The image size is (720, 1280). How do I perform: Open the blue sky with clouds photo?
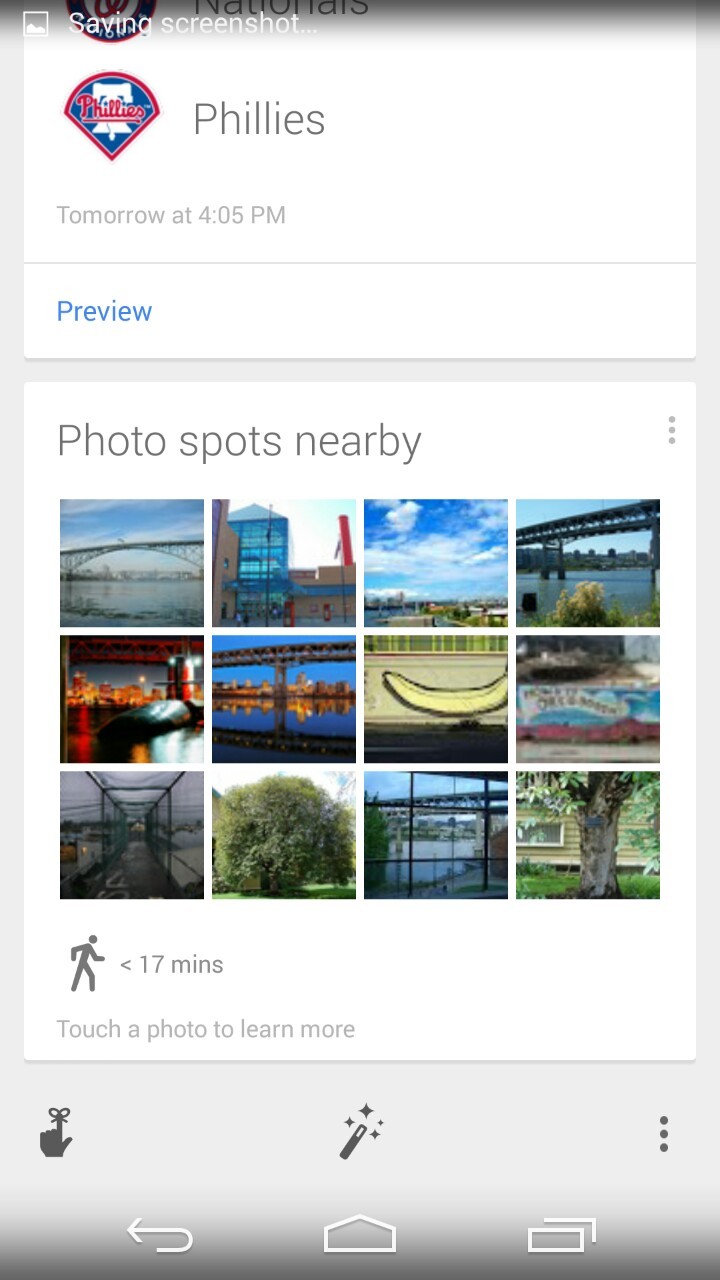[436, 563]
